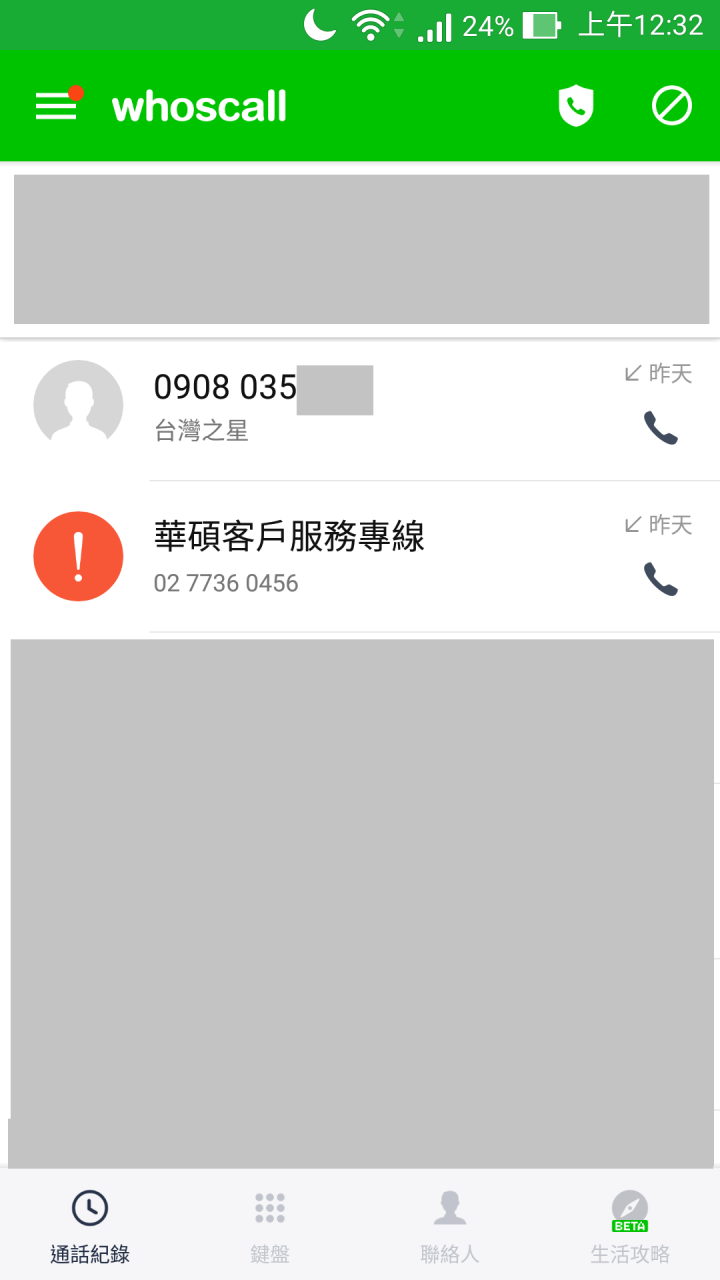Go to the 生活攻略 tab
The width and height of the screenshot is (720, 1280).
[630, 1226]
